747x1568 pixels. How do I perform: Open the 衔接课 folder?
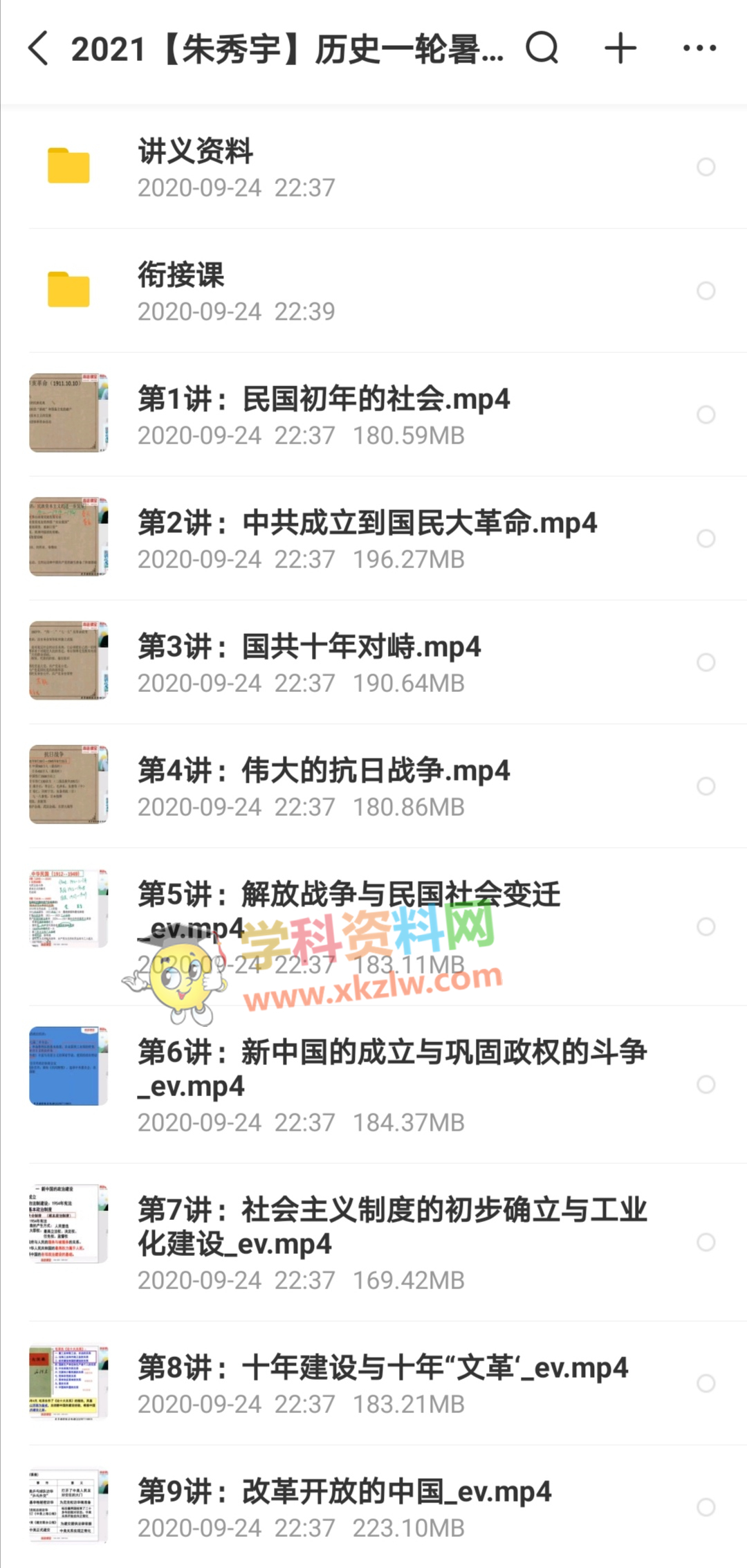(x=181, y=275)
